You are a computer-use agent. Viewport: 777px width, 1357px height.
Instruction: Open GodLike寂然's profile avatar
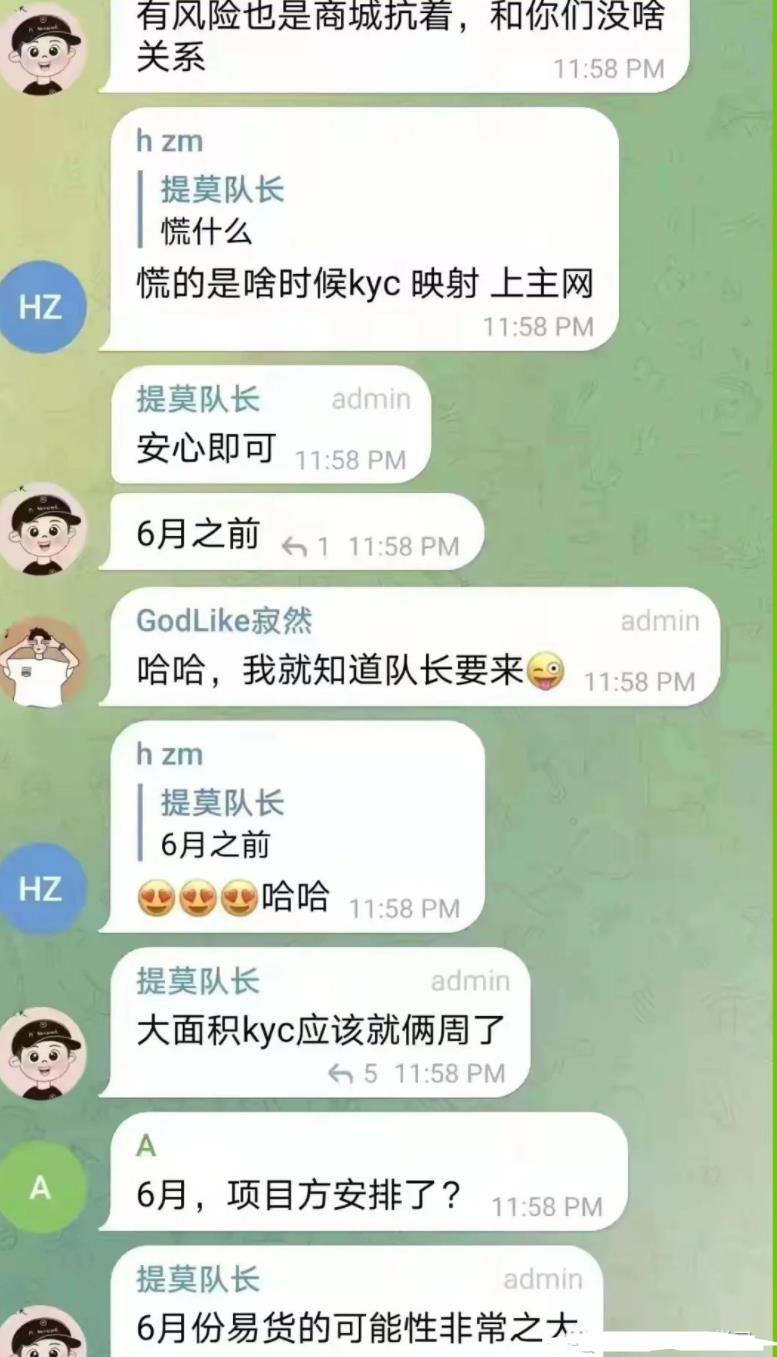click(x=42, y=661)
